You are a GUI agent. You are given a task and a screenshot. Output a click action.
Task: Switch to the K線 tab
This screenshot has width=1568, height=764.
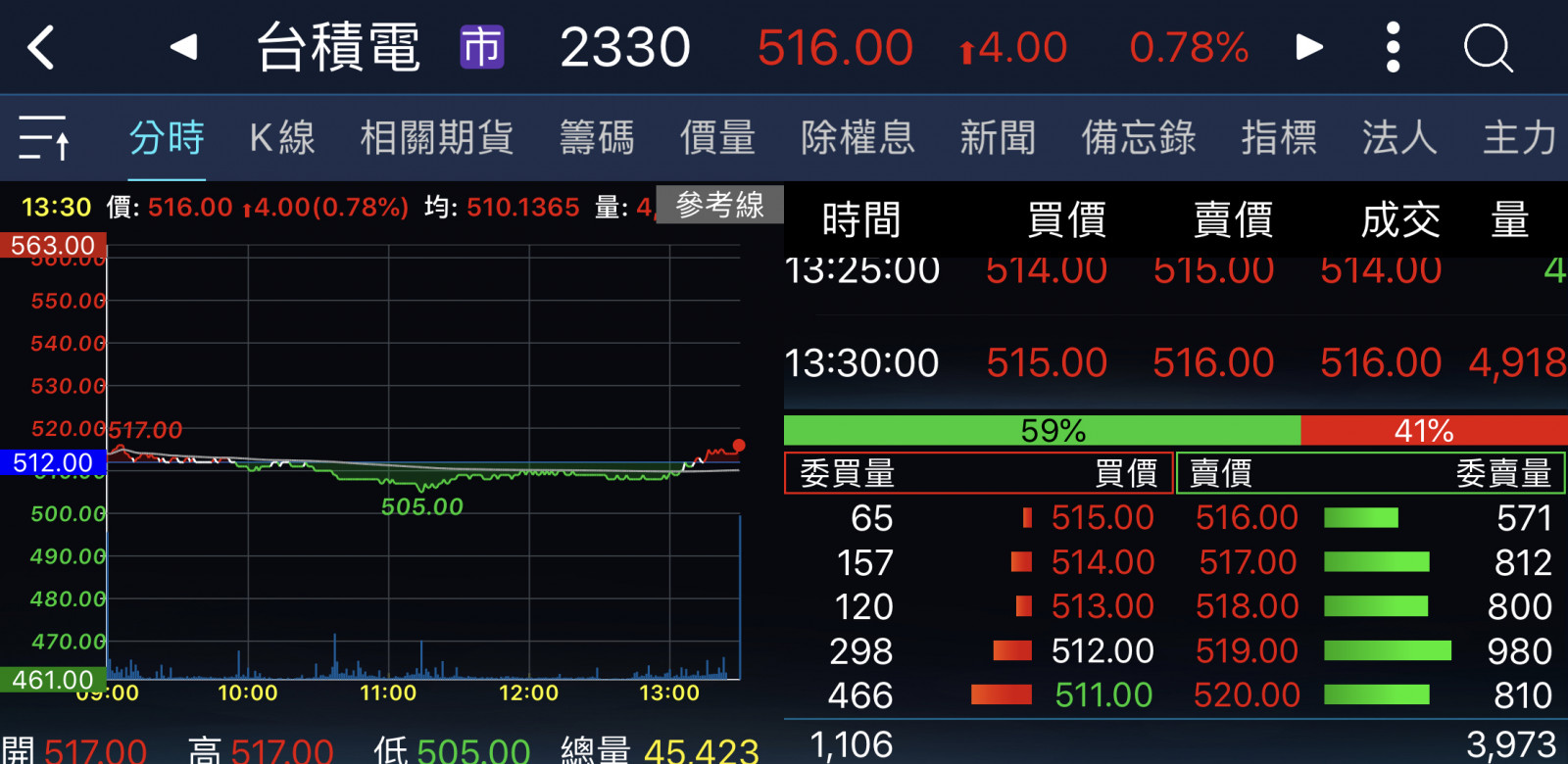tap(282, 137)
